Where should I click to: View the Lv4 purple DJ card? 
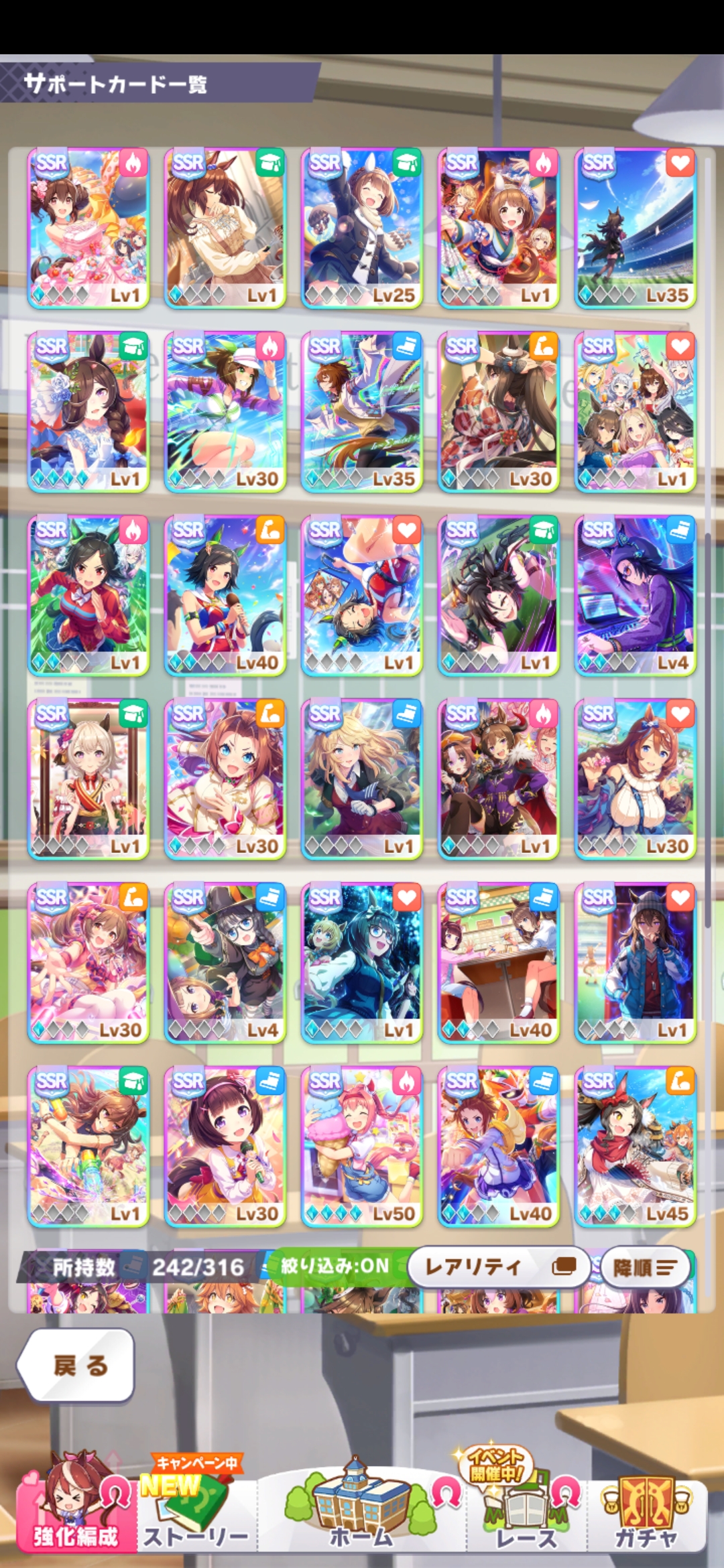pyautogui.click(x=635, y=595)
